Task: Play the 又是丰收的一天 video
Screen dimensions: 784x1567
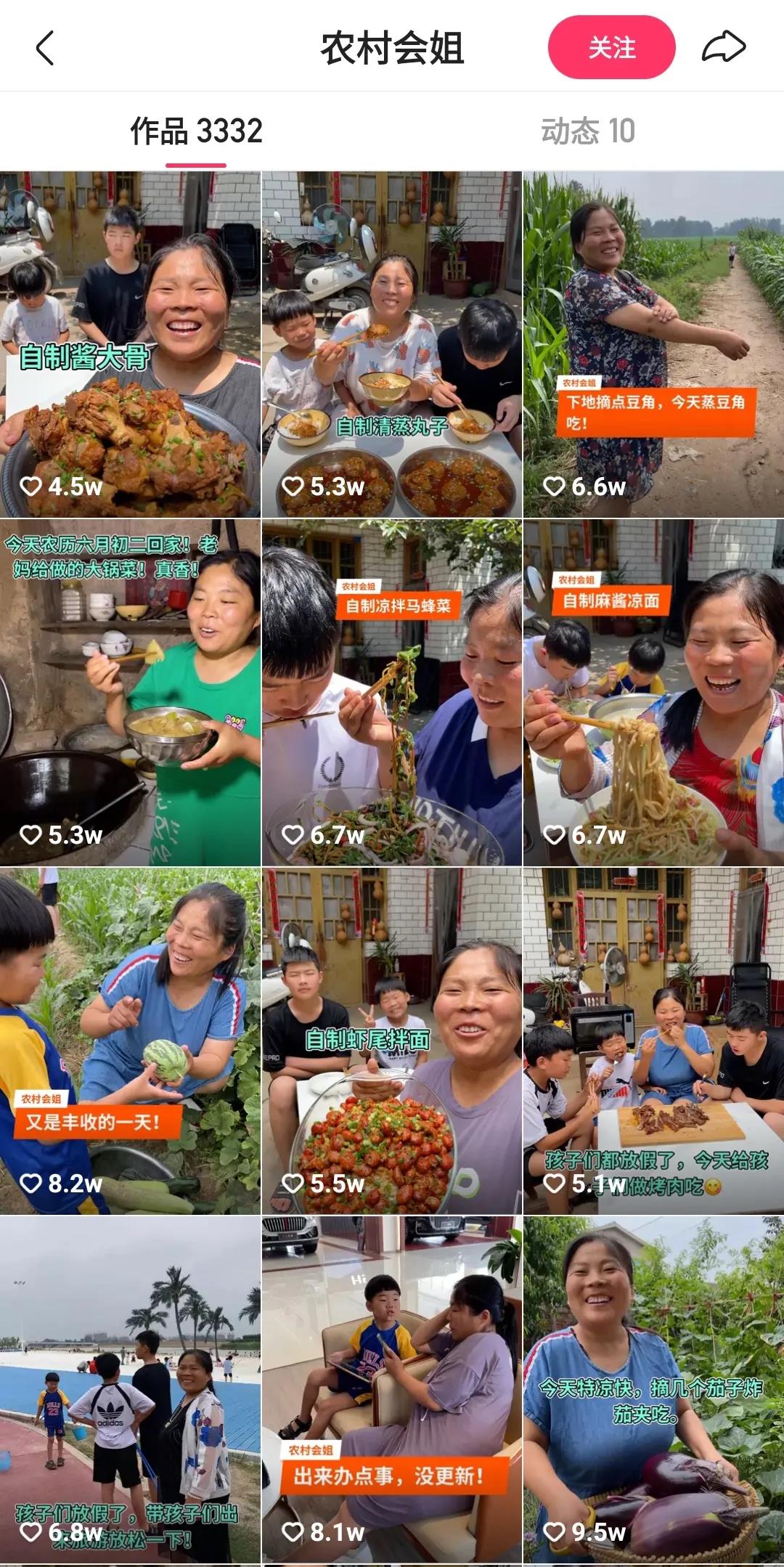Action: [x=130, y=1041]
